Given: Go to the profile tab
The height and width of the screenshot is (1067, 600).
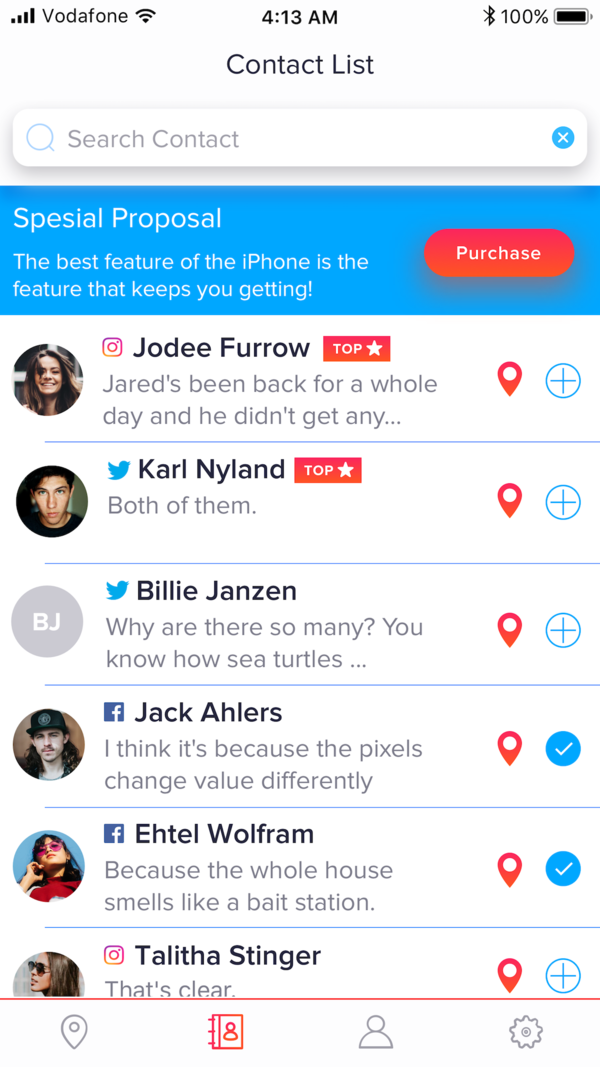Looking at the screenshot, I should click(376, 1032).
